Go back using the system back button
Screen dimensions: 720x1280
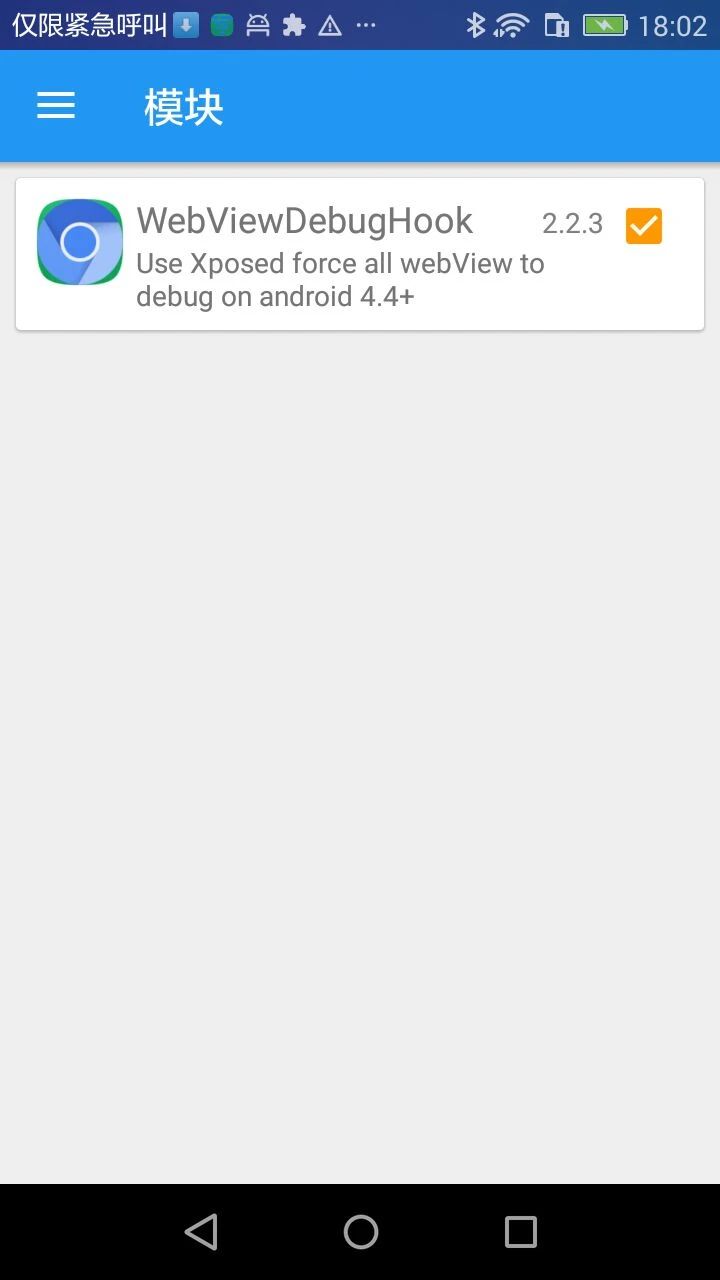pyautogui.click(x=201, y=1232)
